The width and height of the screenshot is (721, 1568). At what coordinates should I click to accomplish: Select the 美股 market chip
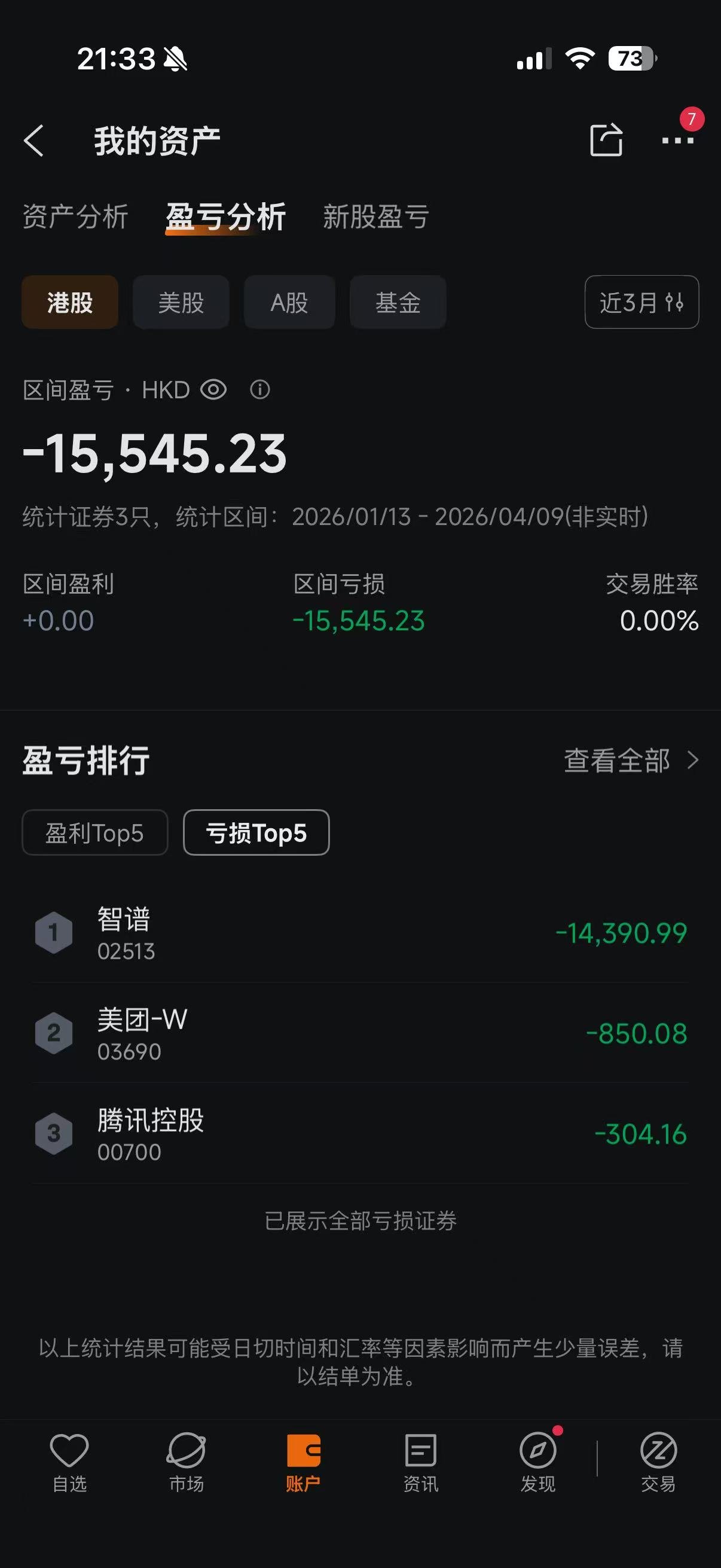coord(181,303)
